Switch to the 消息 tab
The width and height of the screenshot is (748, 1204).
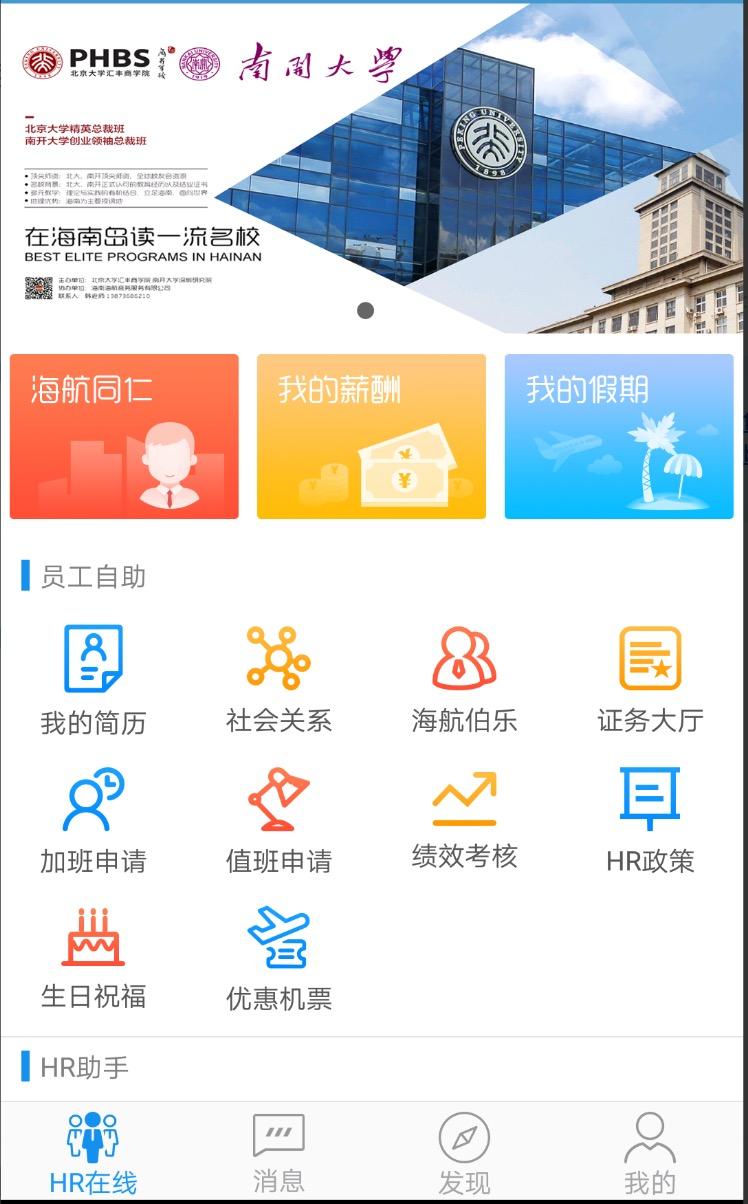(x=279, y=1153)
